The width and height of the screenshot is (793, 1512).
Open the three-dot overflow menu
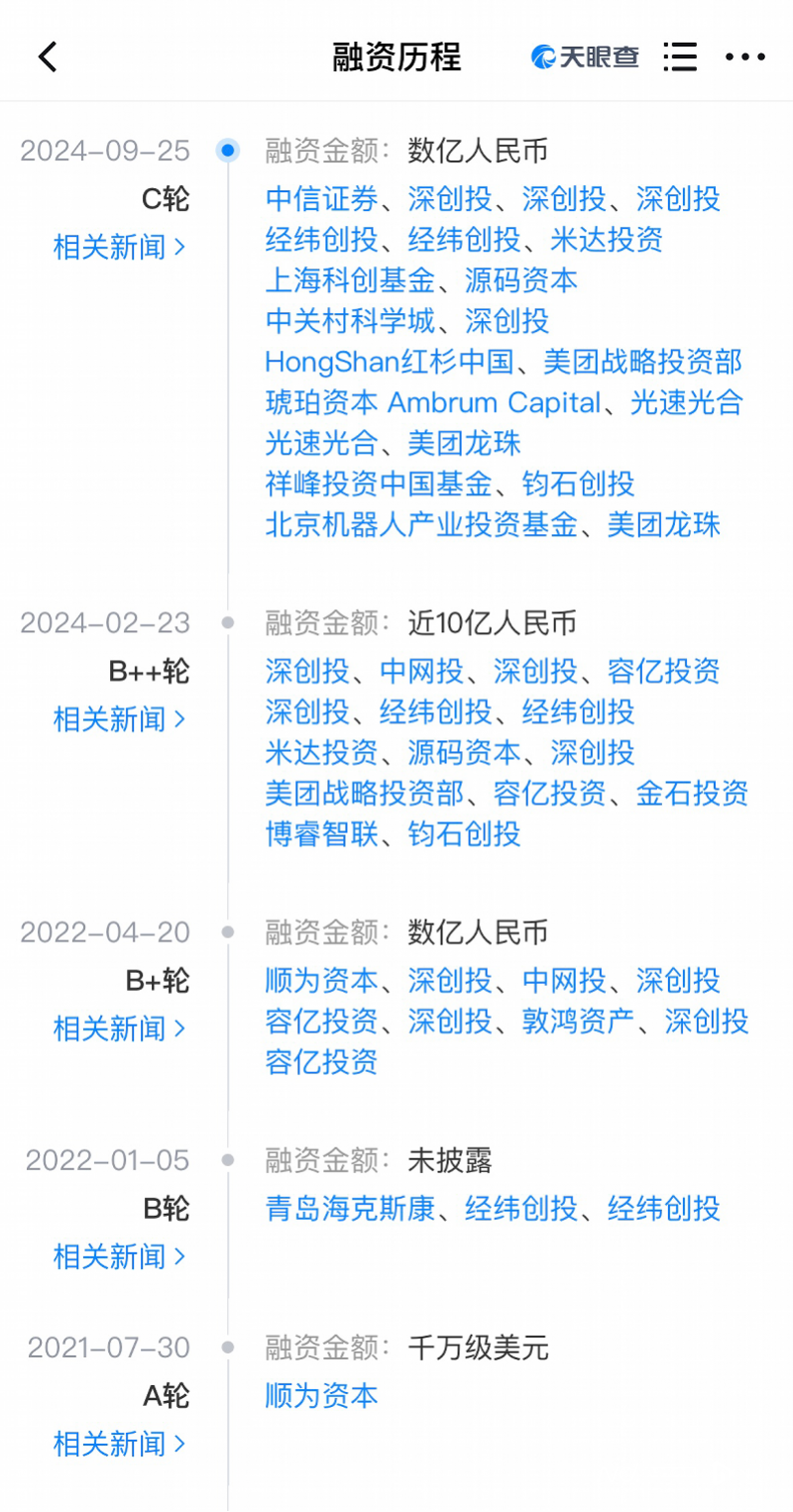(x=745, y=57)
